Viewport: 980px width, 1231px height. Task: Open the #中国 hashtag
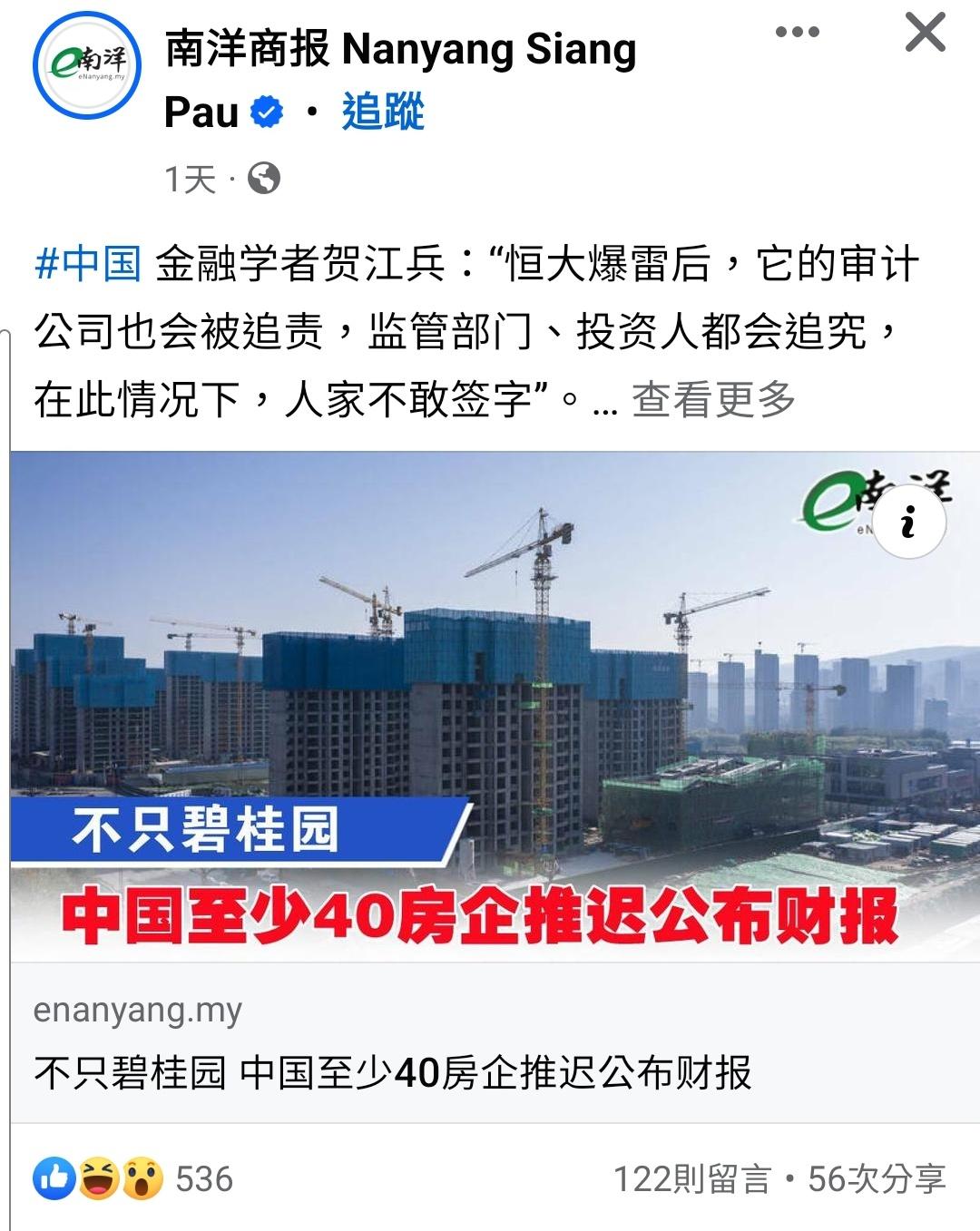[88, 264]
